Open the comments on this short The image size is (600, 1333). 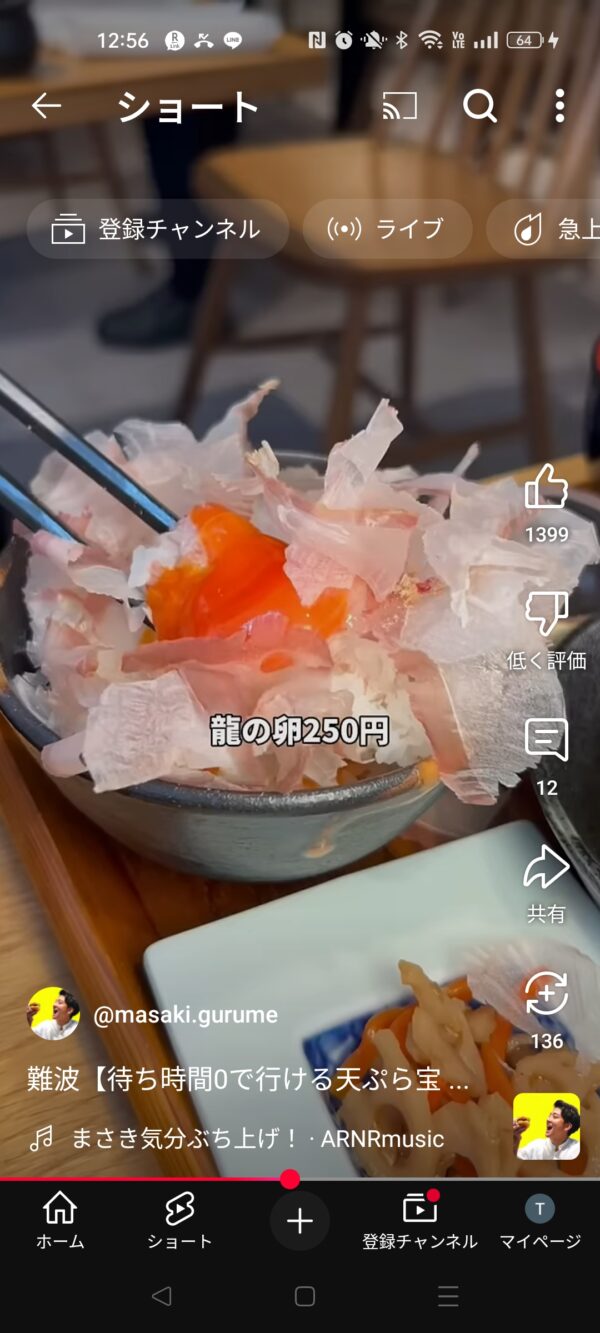point(546,742)
